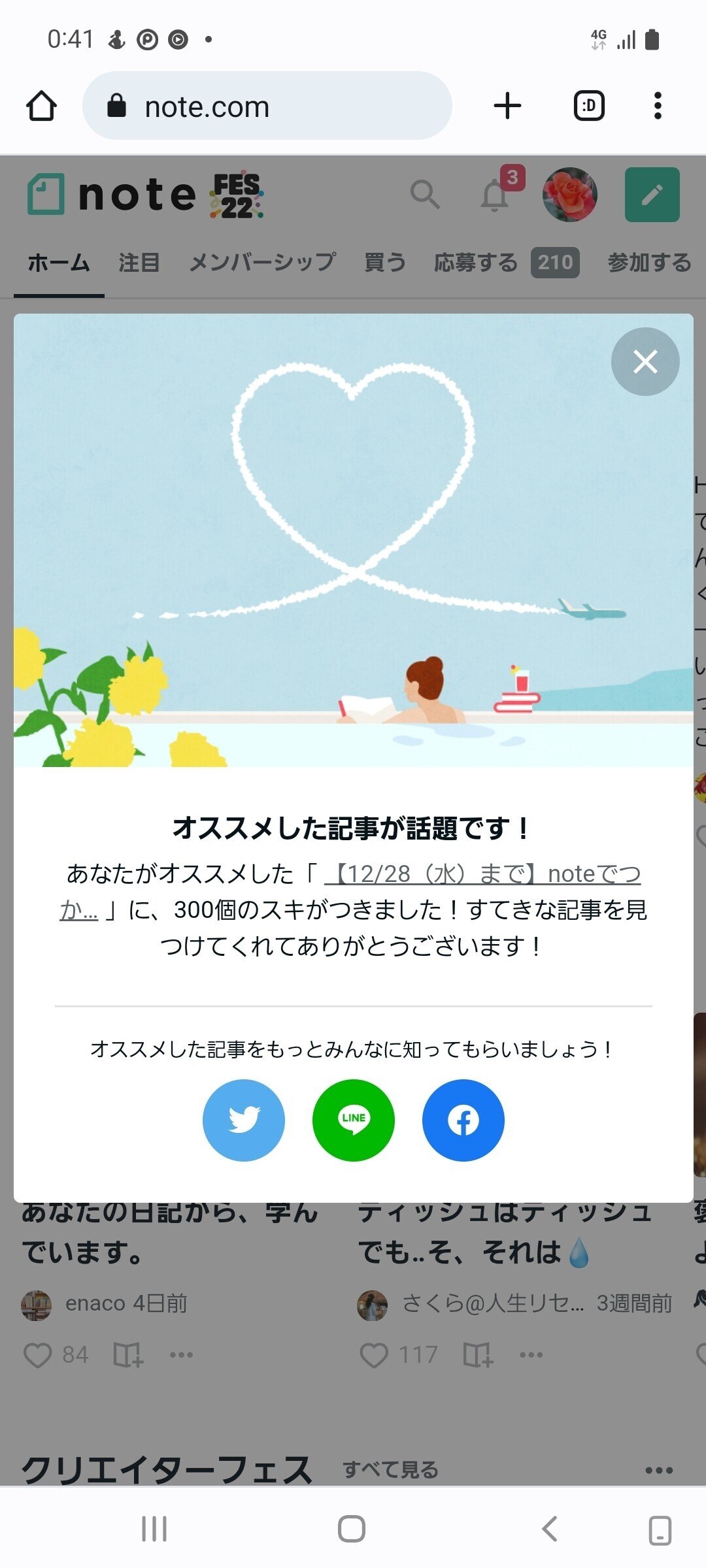Screen dimensions: 706x1568
Task: Like enaco's post with 84 likes
Action: (x=39, y=1354)
